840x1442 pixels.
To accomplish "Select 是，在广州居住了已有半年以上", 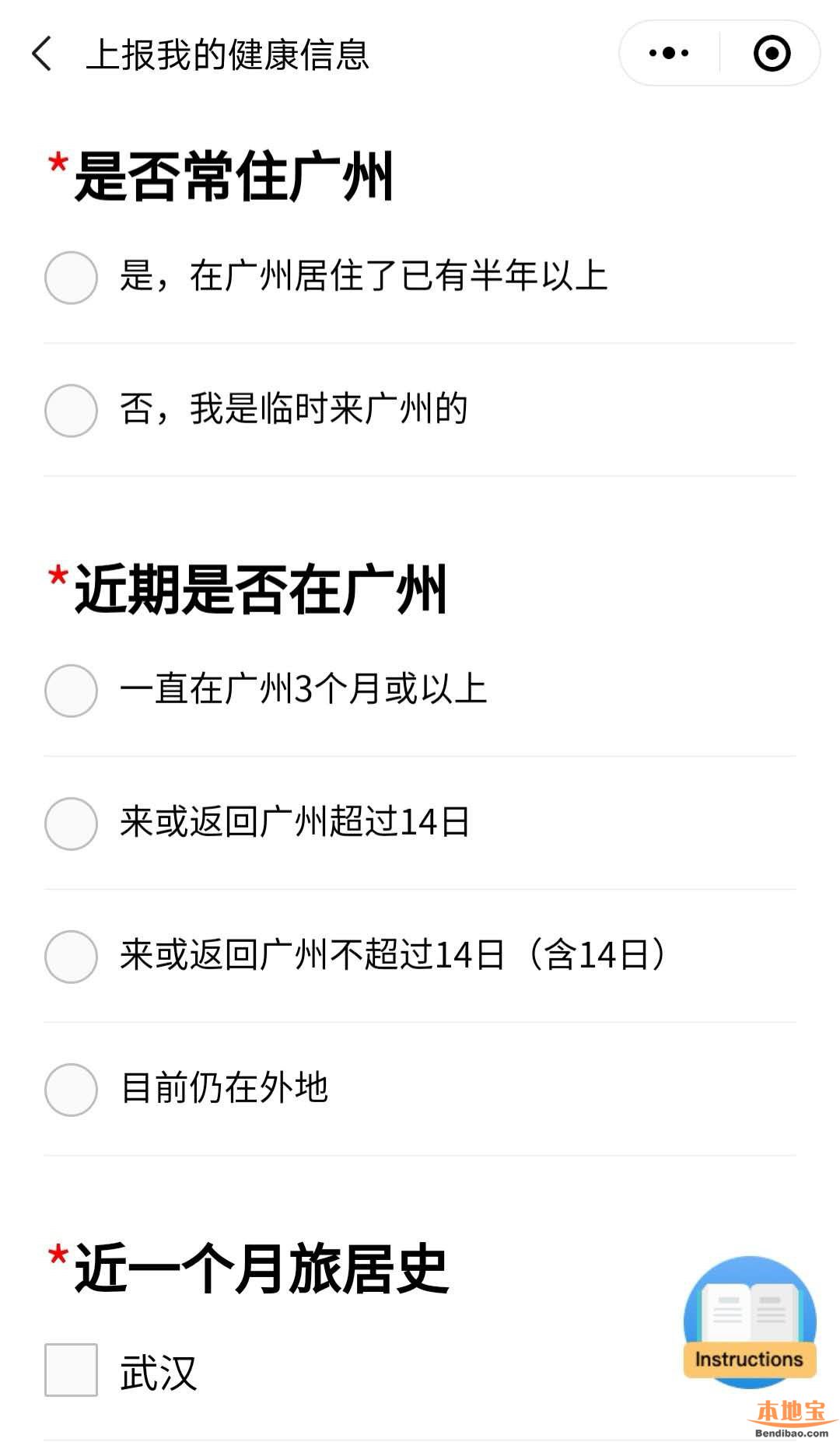I will [x=71, y=278].
